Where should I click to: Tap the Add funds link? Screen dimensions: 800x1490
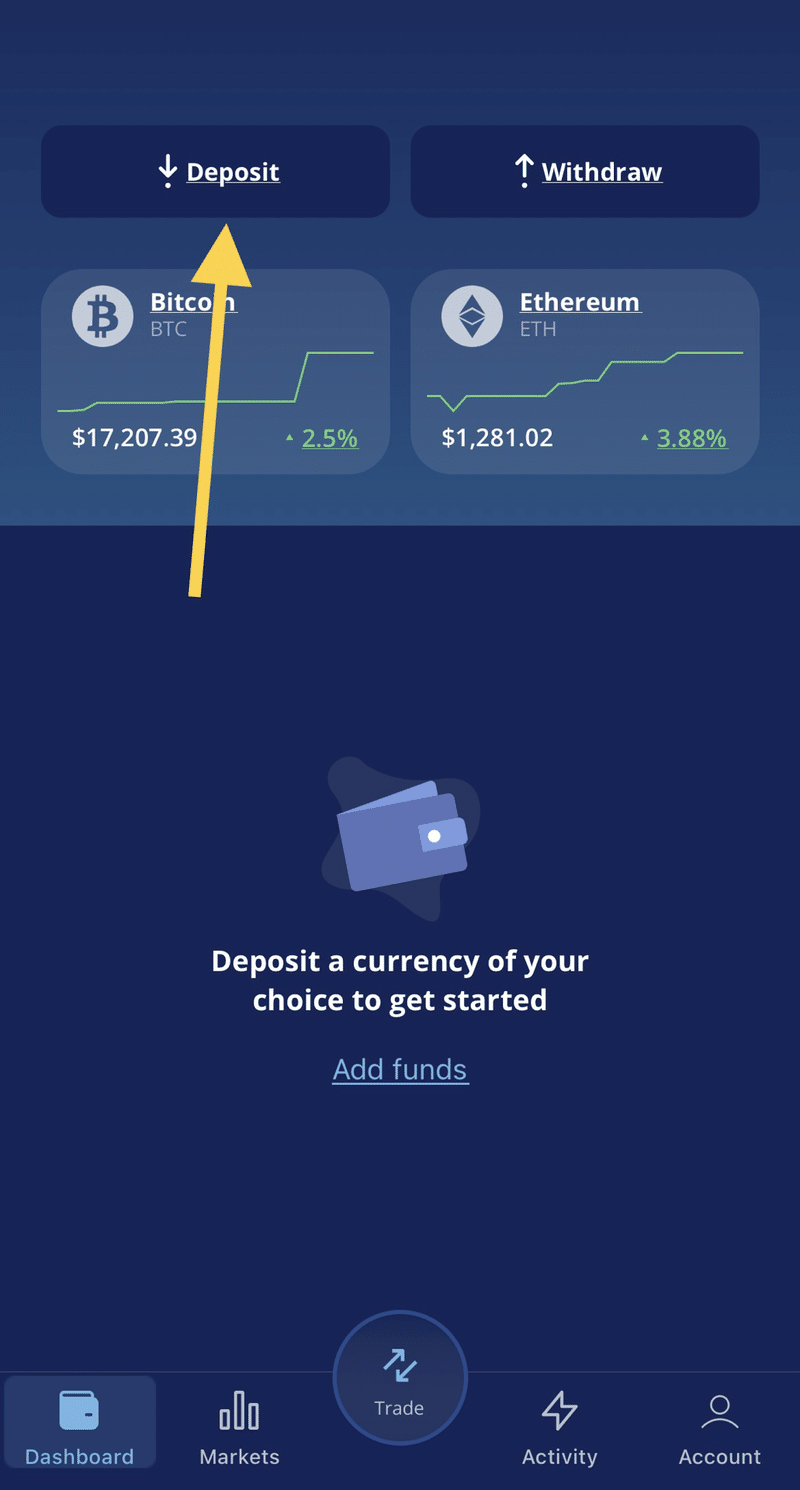coord(400,1069)
